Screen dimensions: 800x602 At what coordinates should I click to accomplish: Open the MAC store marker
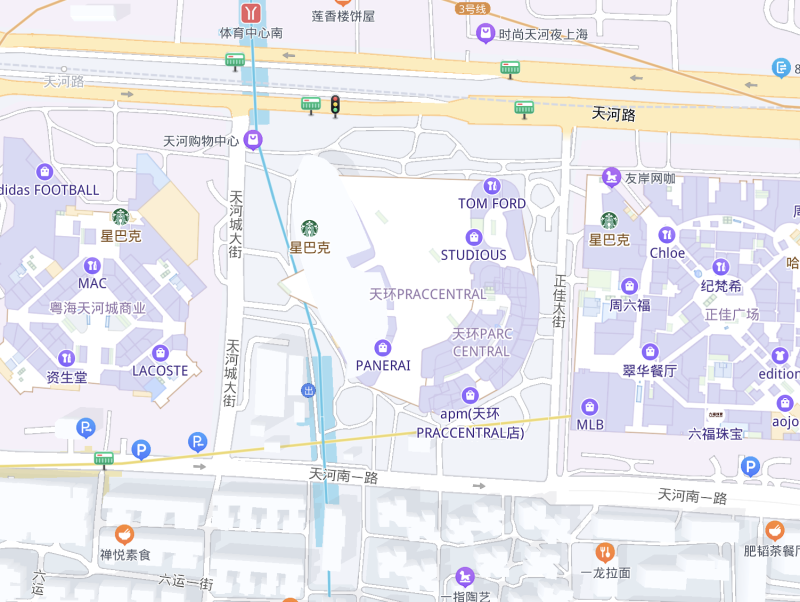tap(92, 266)
